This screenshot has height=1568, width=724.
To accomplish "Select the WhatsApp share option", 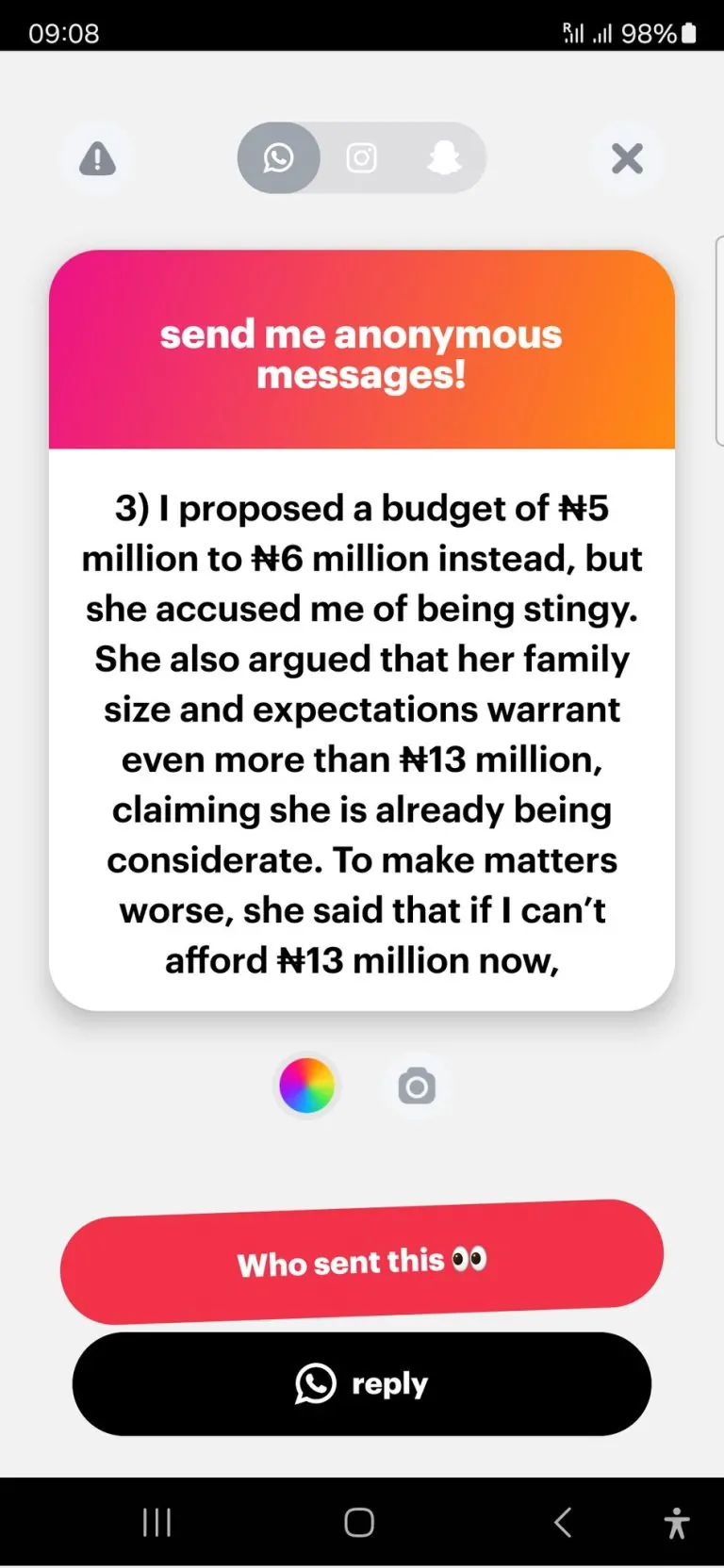I will [x=278, y=157].
